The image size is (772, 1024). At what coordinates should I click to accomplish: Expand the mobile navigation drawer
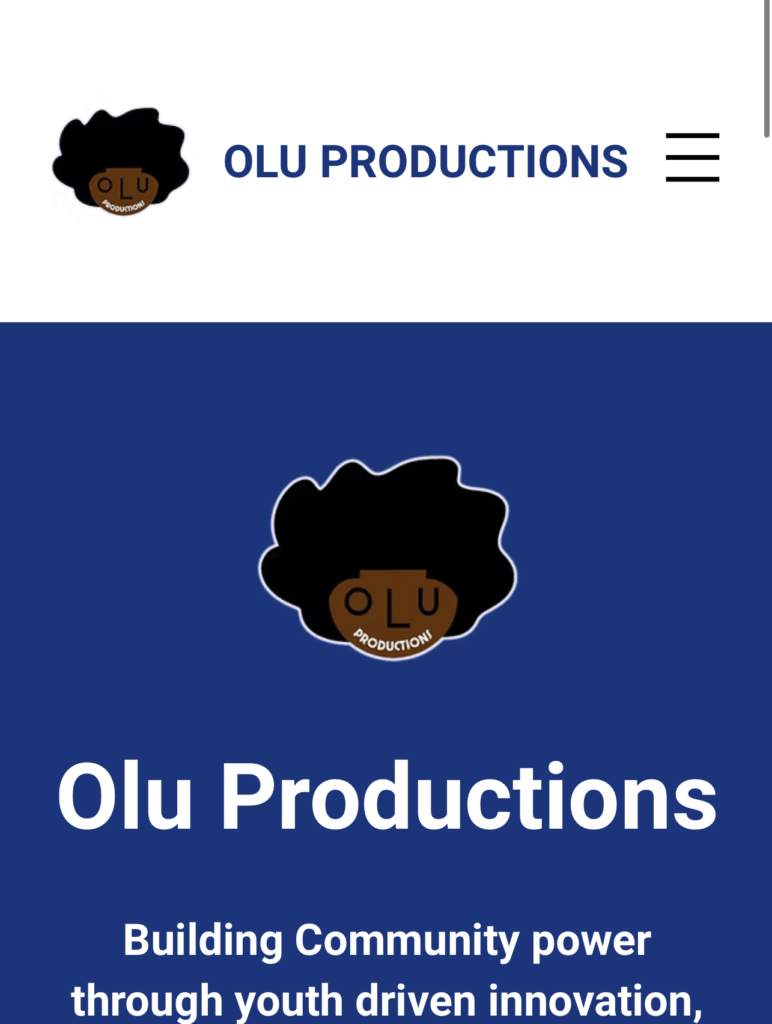click(694, 157)
